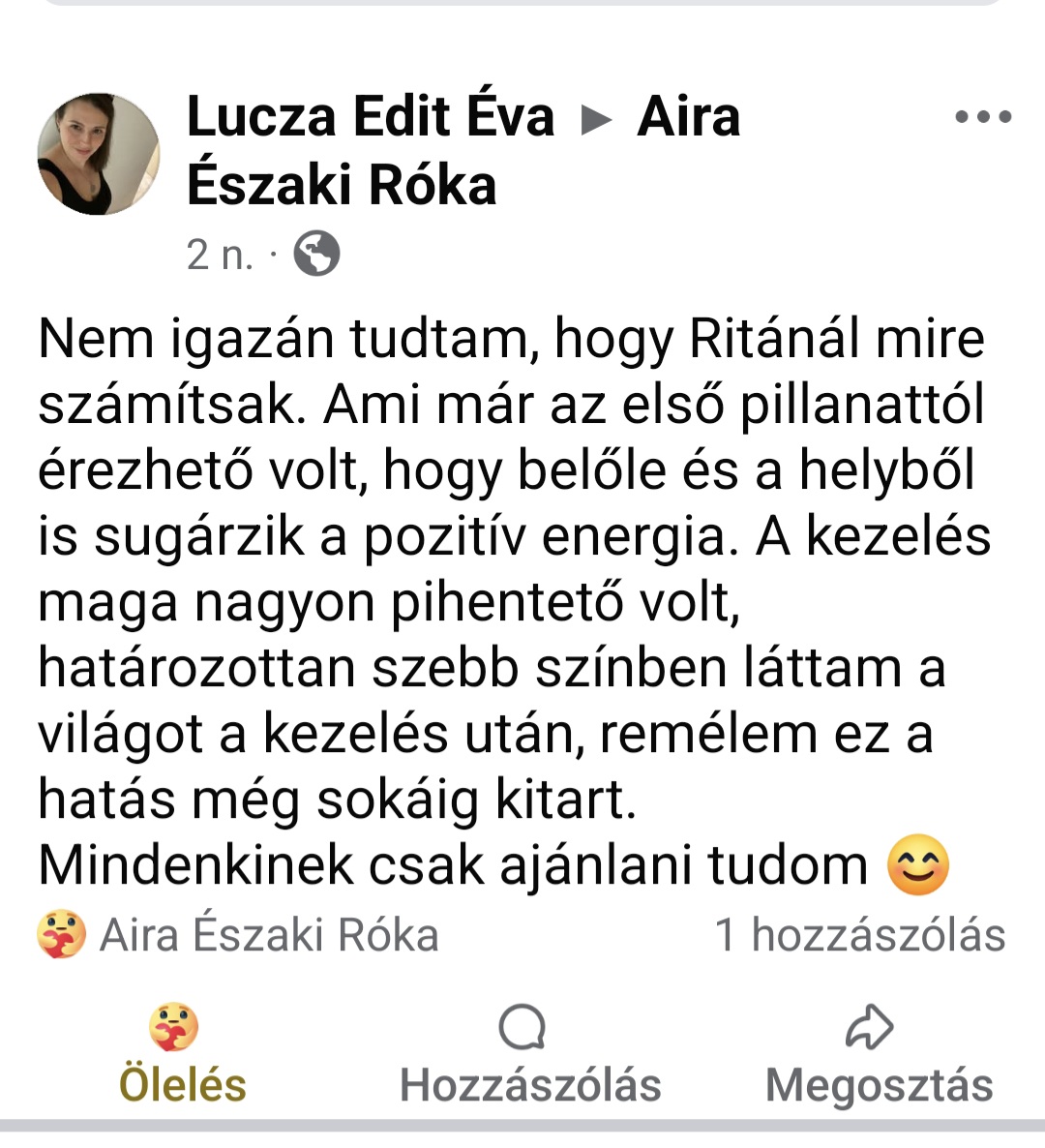The width and height of the screenshot is (1045, 1148).
Task: Tap Hozzászólás to write a comment
Action: (x=530, y=1053)
